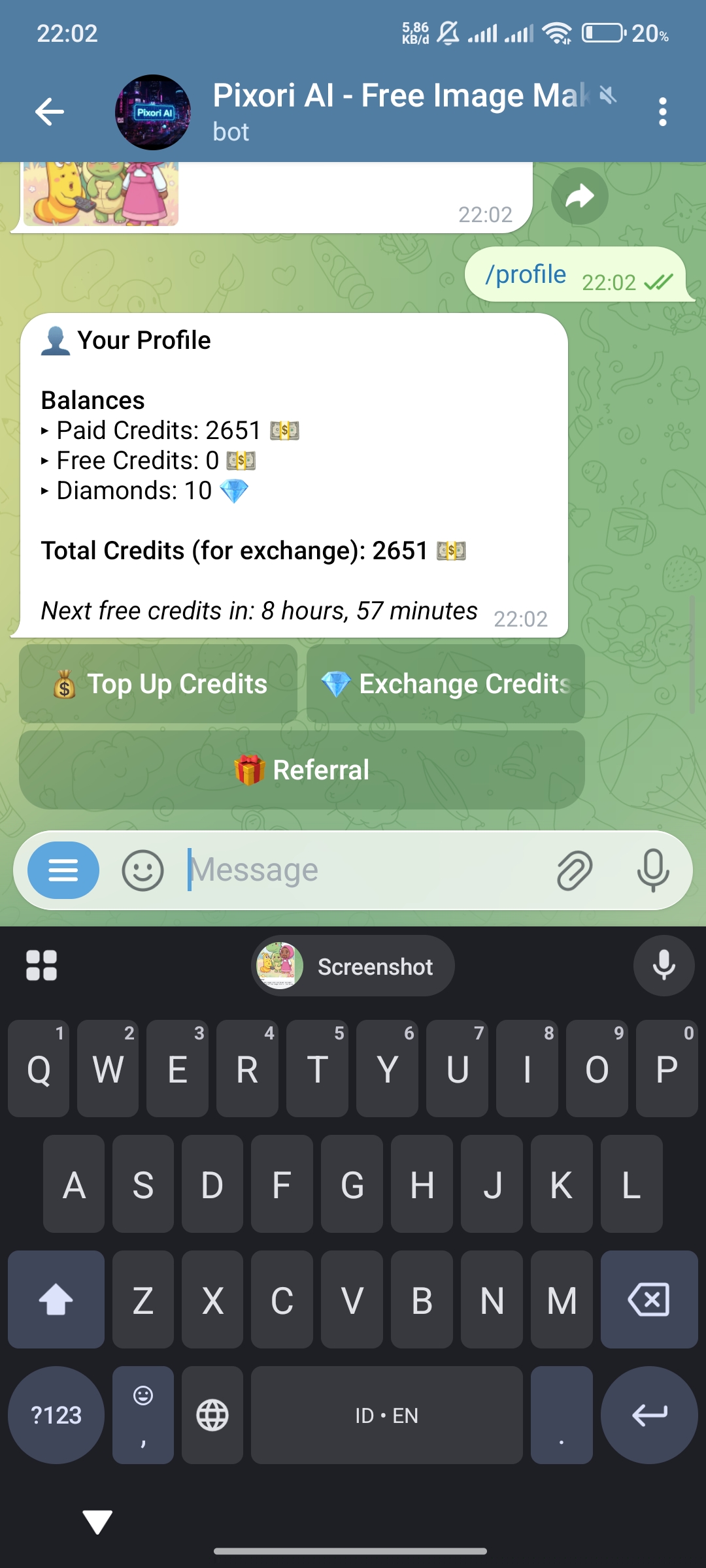Viewport: 706px width, 1568px height.
Task: Open the Referral option
Action: tap(302, 770)
